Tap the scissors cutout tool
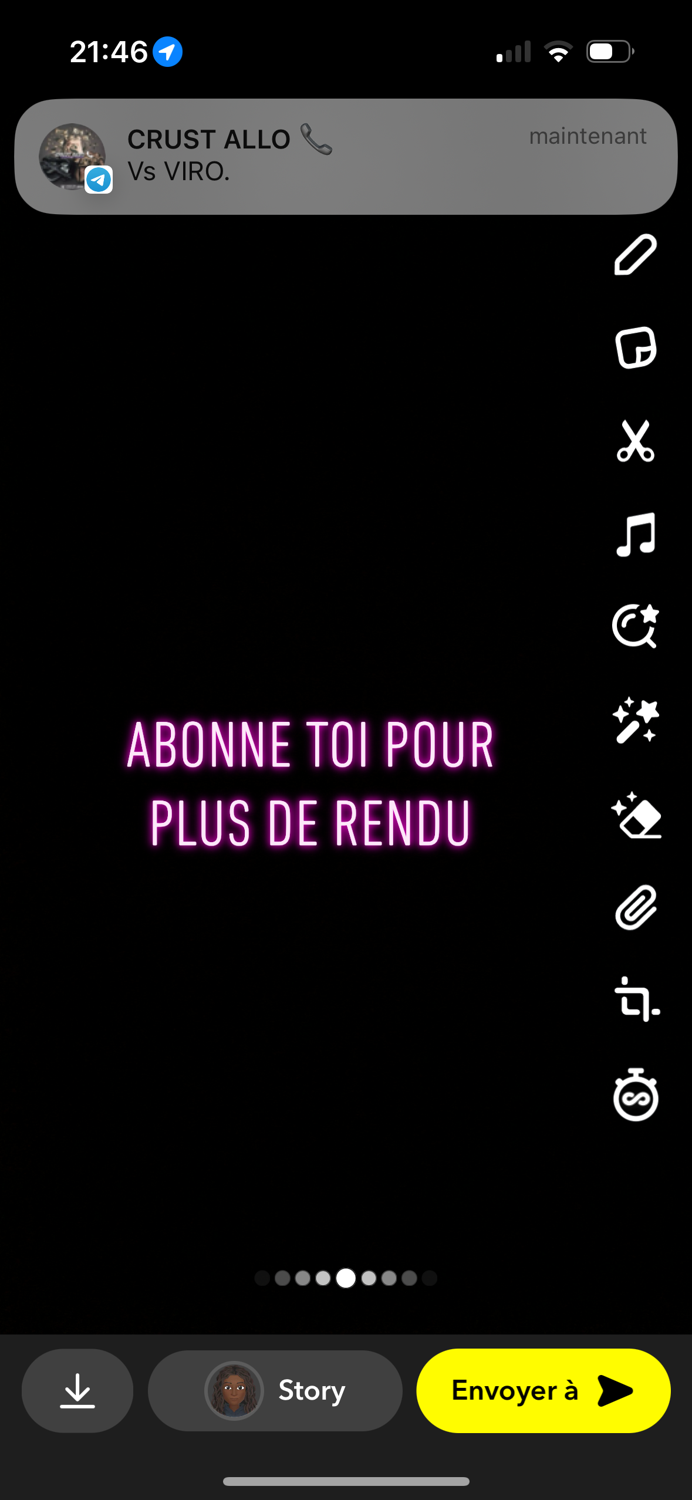 pyautogui.click(x=635, y=441)
